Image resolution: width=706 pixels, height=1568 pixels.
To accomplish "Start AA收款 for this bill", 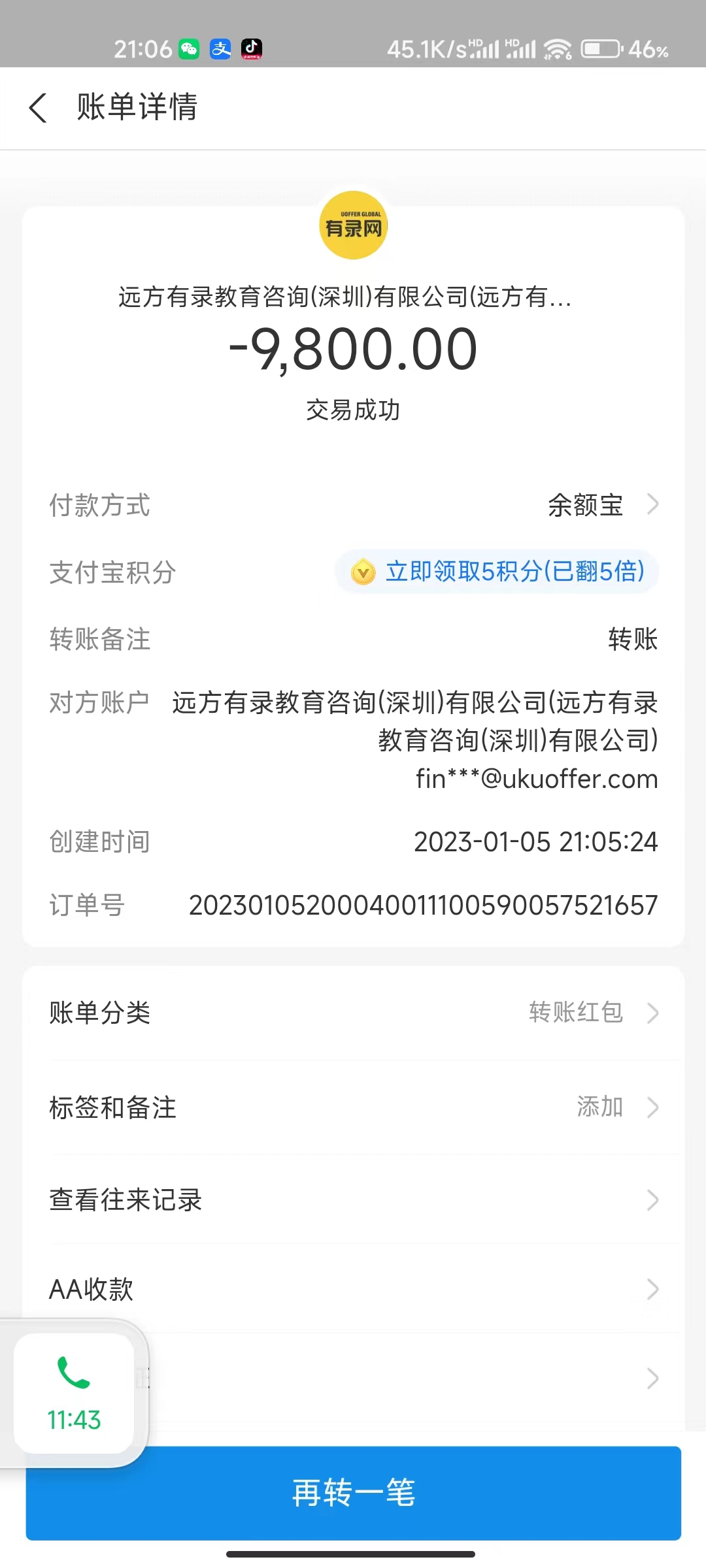I will [353, 1289].
